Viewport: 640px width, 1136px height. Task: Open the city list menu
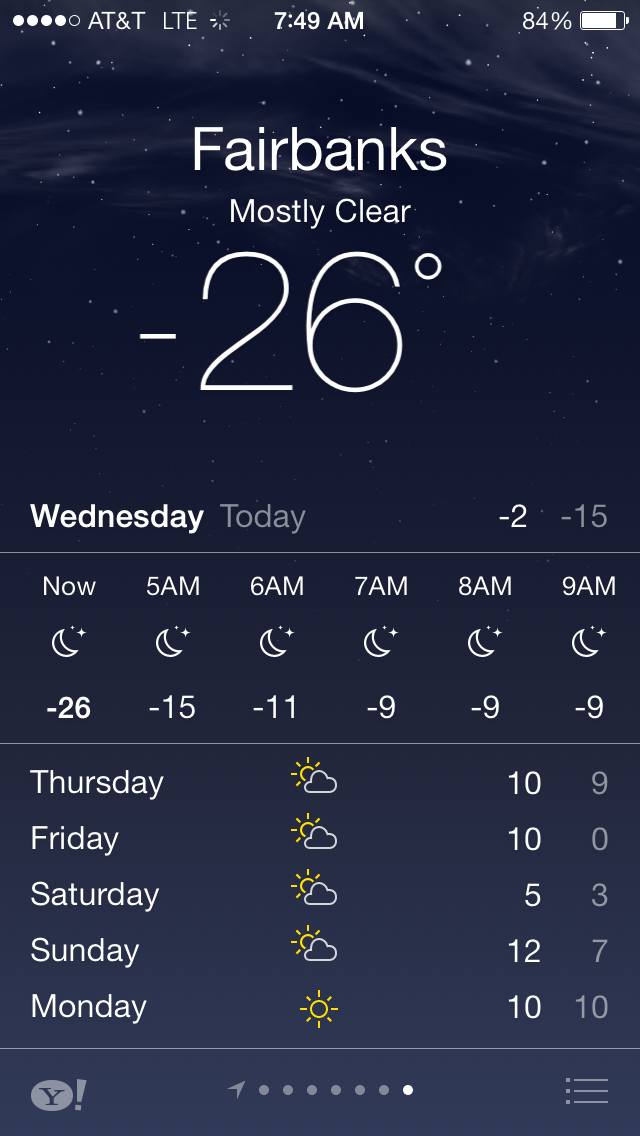point(586,1090)
